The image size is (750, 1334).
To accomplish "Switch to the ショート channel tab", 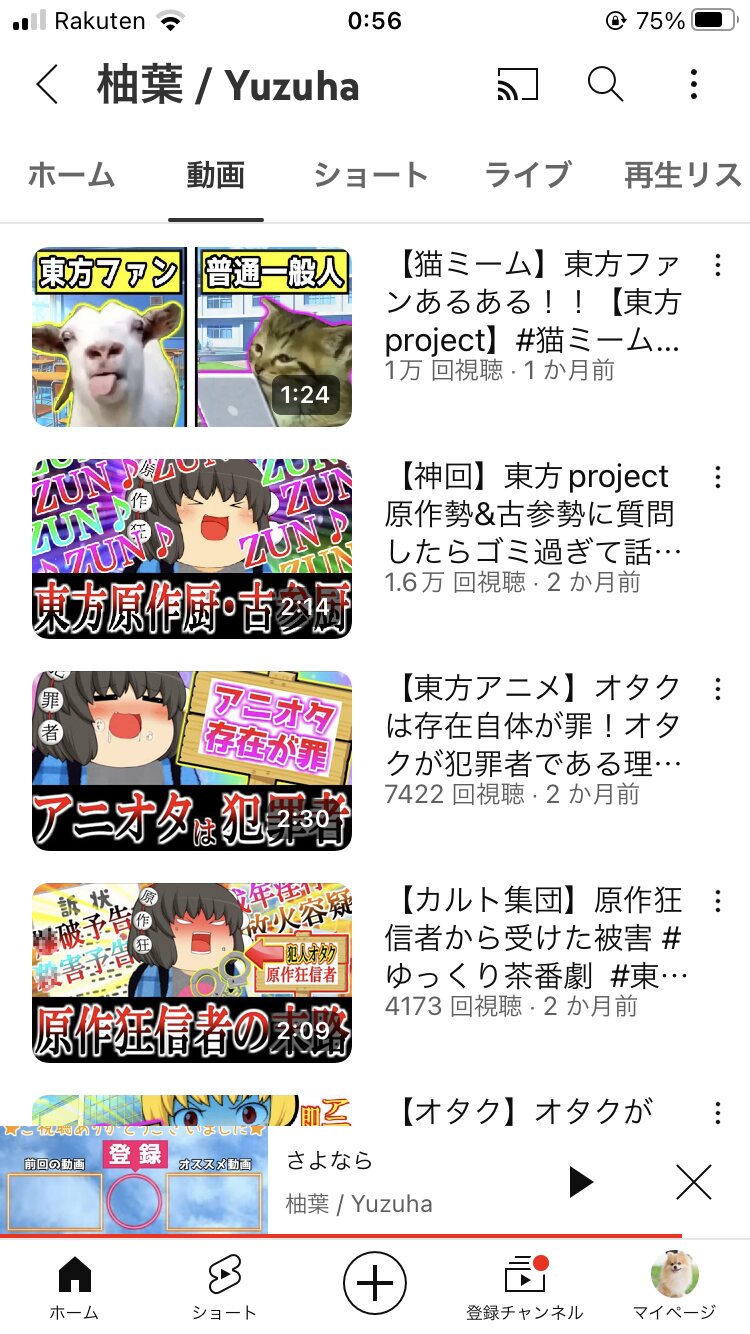I will [x=370, y=175].
